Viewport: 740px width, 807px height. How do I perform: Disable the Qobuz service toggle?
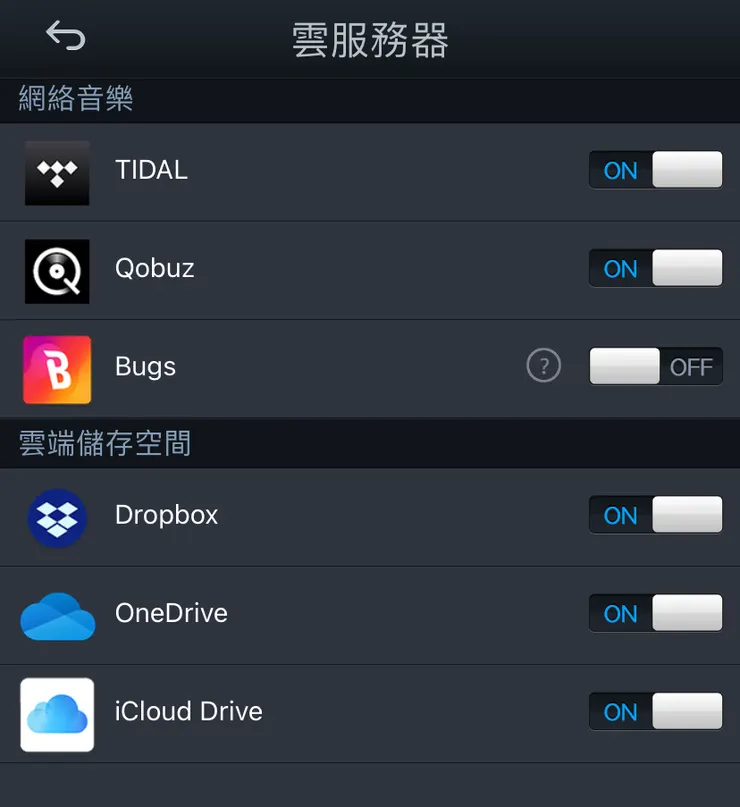[x=655, y=268]
